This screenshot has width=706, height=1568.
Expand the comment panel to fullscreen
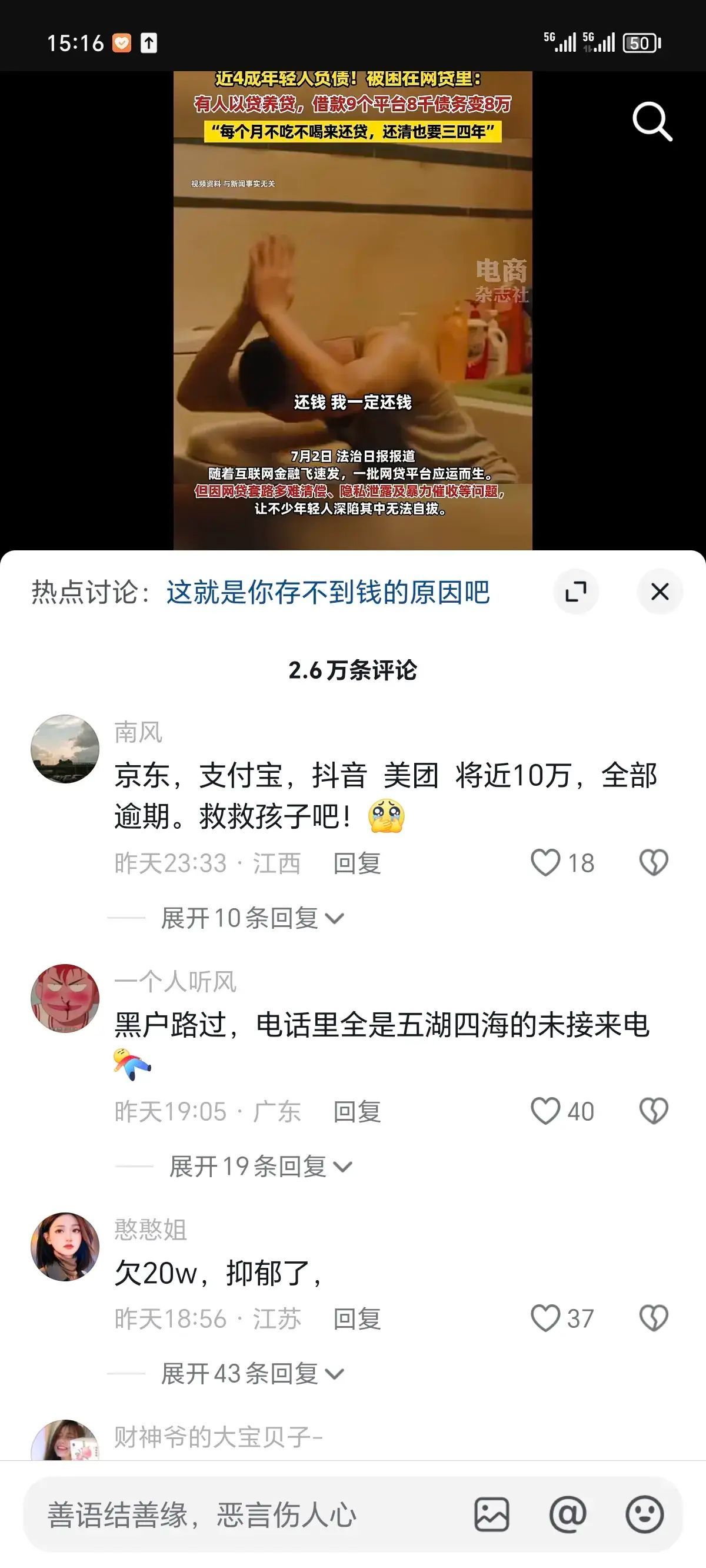575,592
